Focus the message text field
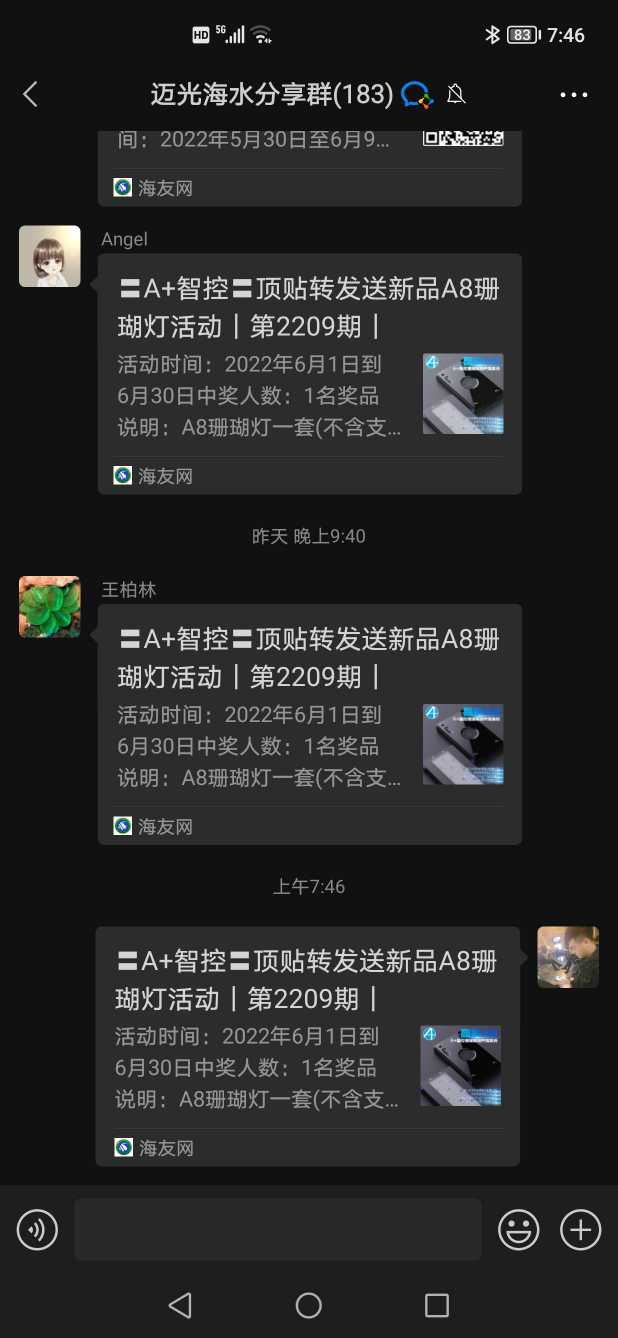Screen dimensions: 618x1338 click(x=278, y=1230)
